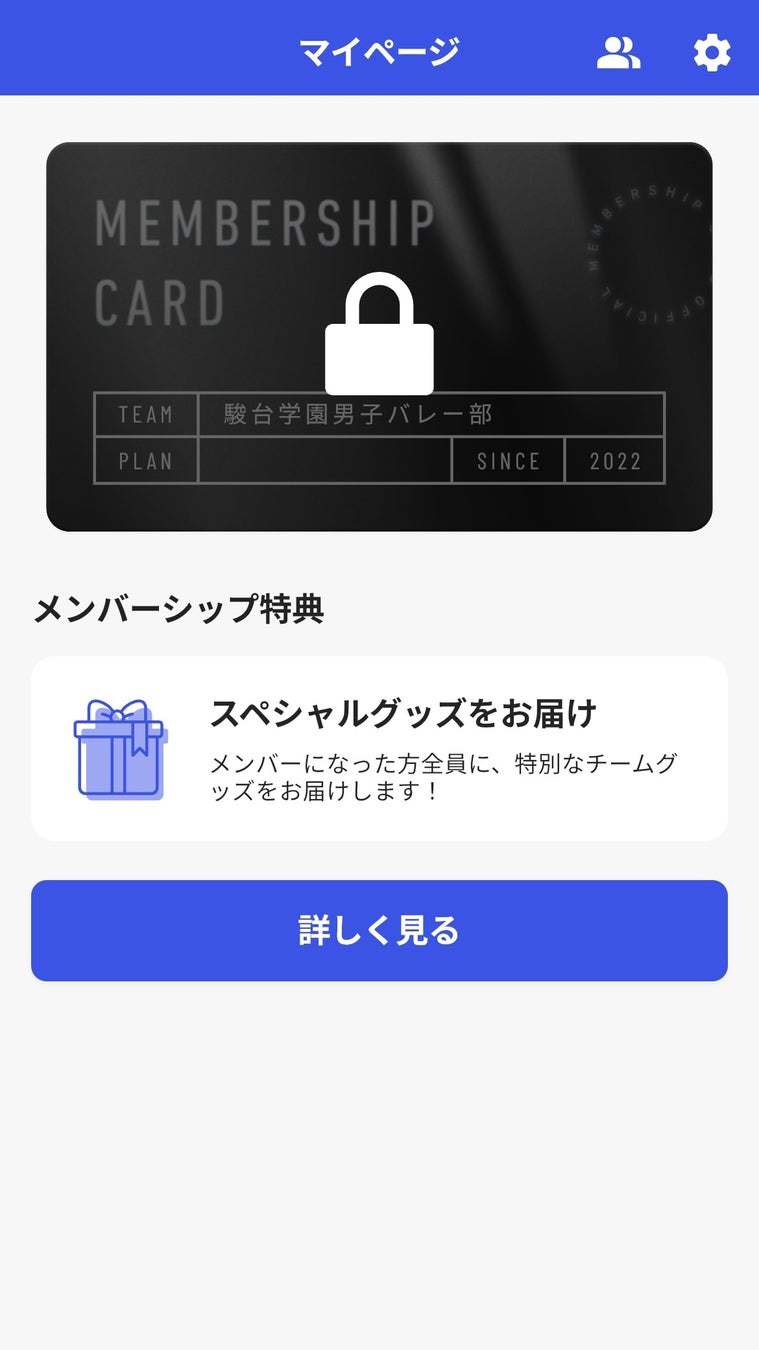This screenshot has width=759, height=1350.
Task: Open settings via the gear icon
Action: coord(712,52)
